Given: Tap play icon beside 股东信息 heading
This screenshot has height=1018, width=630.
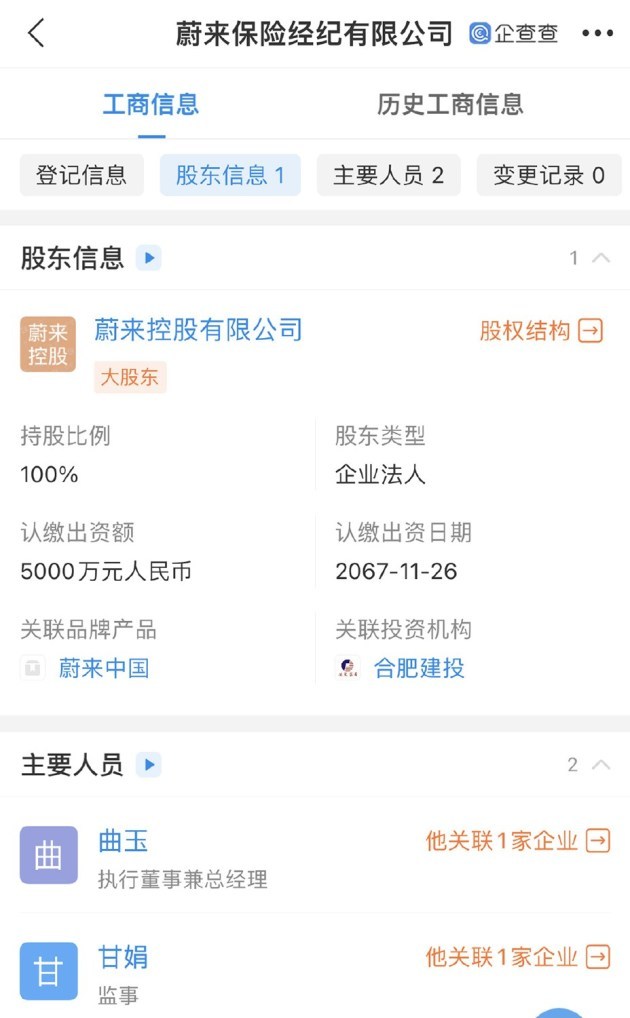Looking at the screenshot, I should [149, 258].
